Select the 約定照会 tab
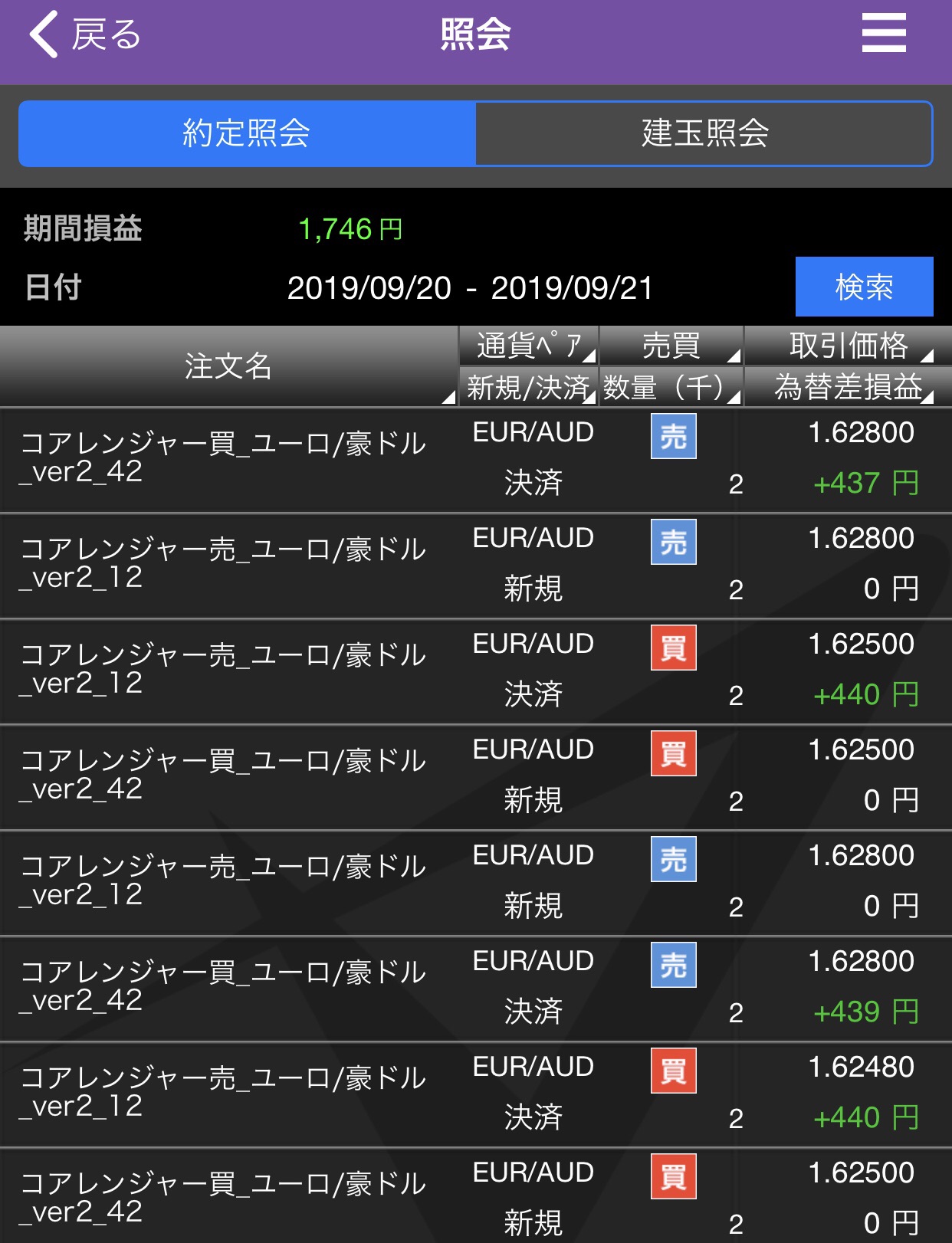The width and height of the screenshot is (952, 1243). (247, 133)
